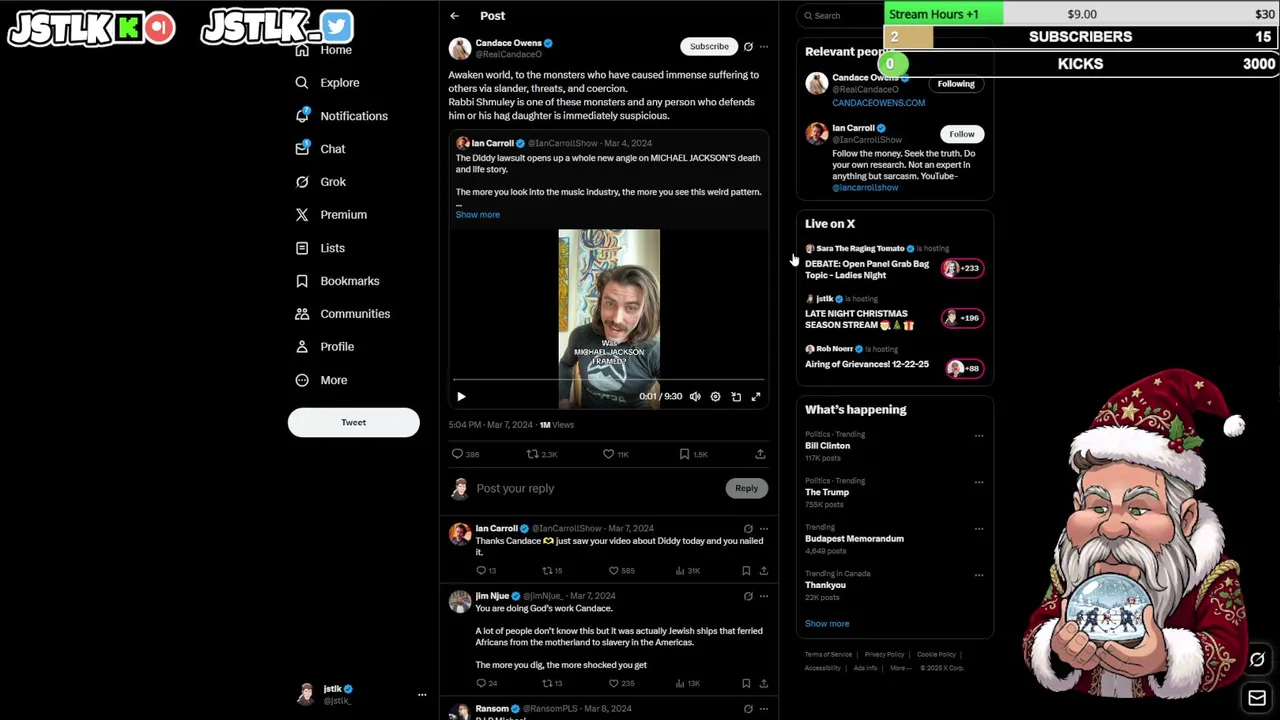Go to Explore
Viewport: 1280px width, 720px height.
(x=339, y=83)
